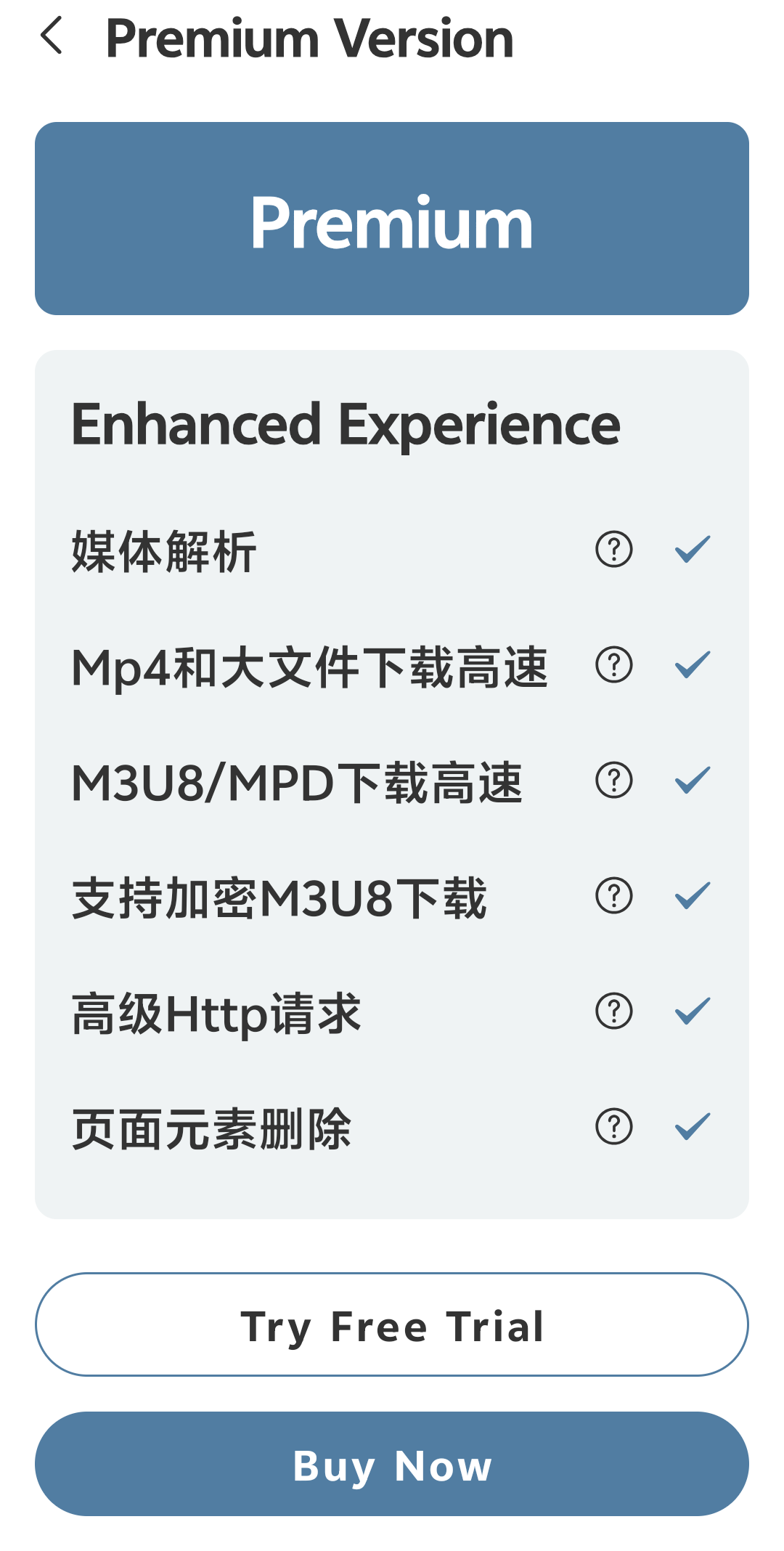This screenshot has height=1551, width=784.
Task: Tap Buy Now to purchase premium
Action: tap(392, 1464)
